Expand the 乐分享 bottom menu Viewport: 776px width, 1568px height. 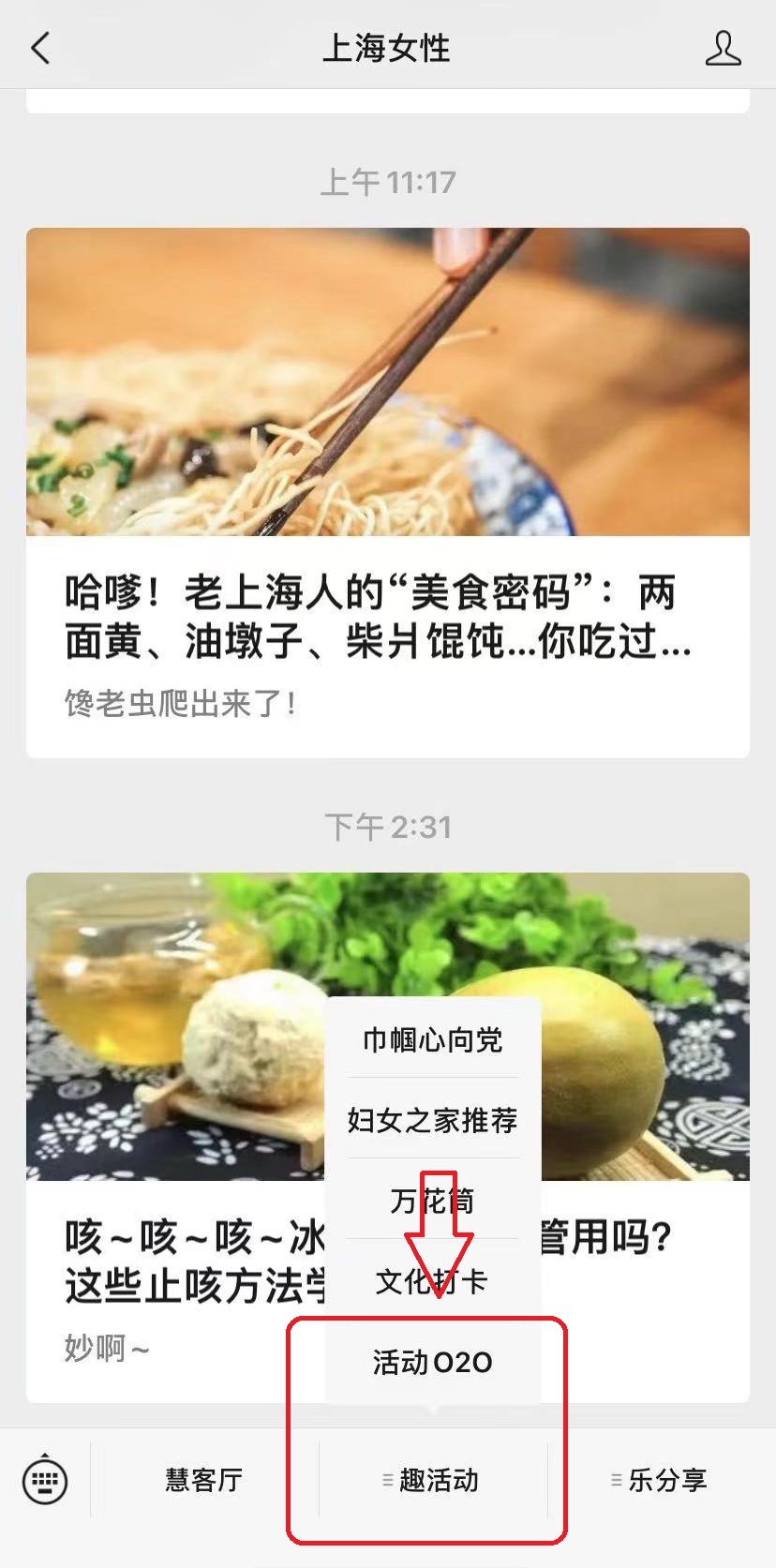coord(661,1480)
